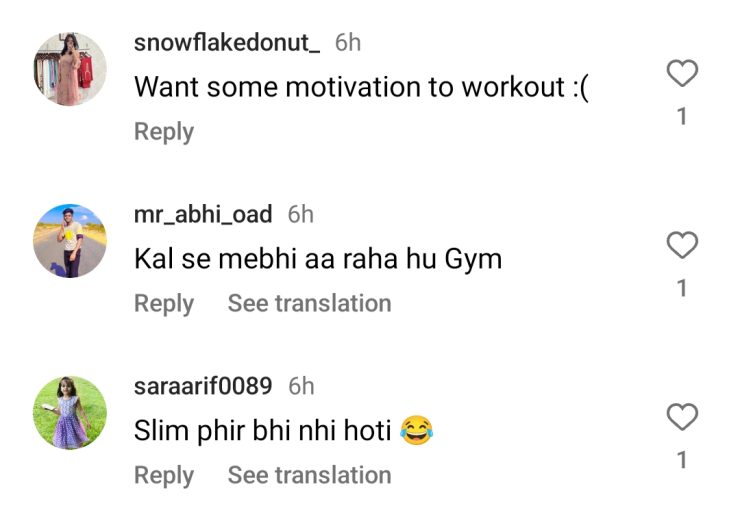The height and width of the screenshot is (508, 740).
Task: Open mr_abhi_oad's profile picture
Action: [x=70, y=241]
